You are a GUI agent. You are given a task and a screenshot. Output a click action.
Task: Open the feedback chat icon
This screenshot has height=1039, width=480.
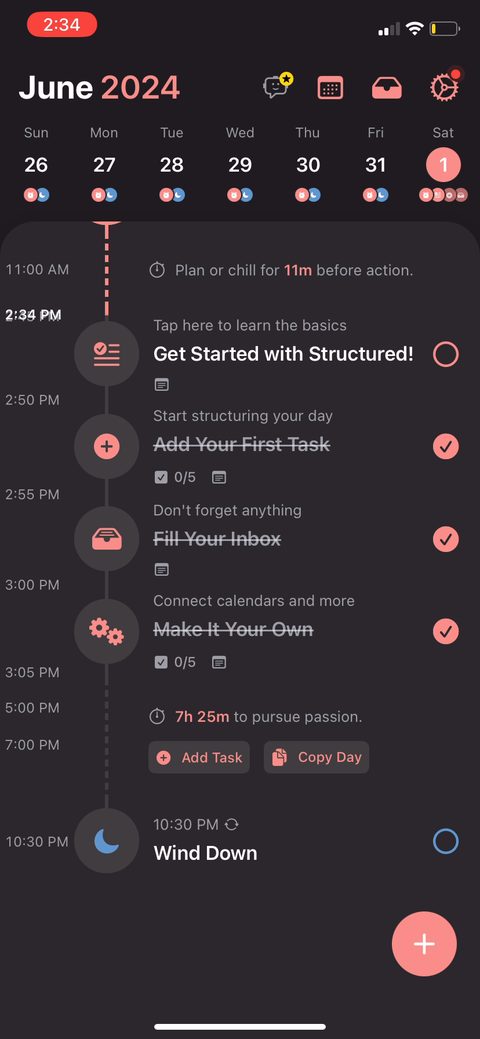pos(278,87)
